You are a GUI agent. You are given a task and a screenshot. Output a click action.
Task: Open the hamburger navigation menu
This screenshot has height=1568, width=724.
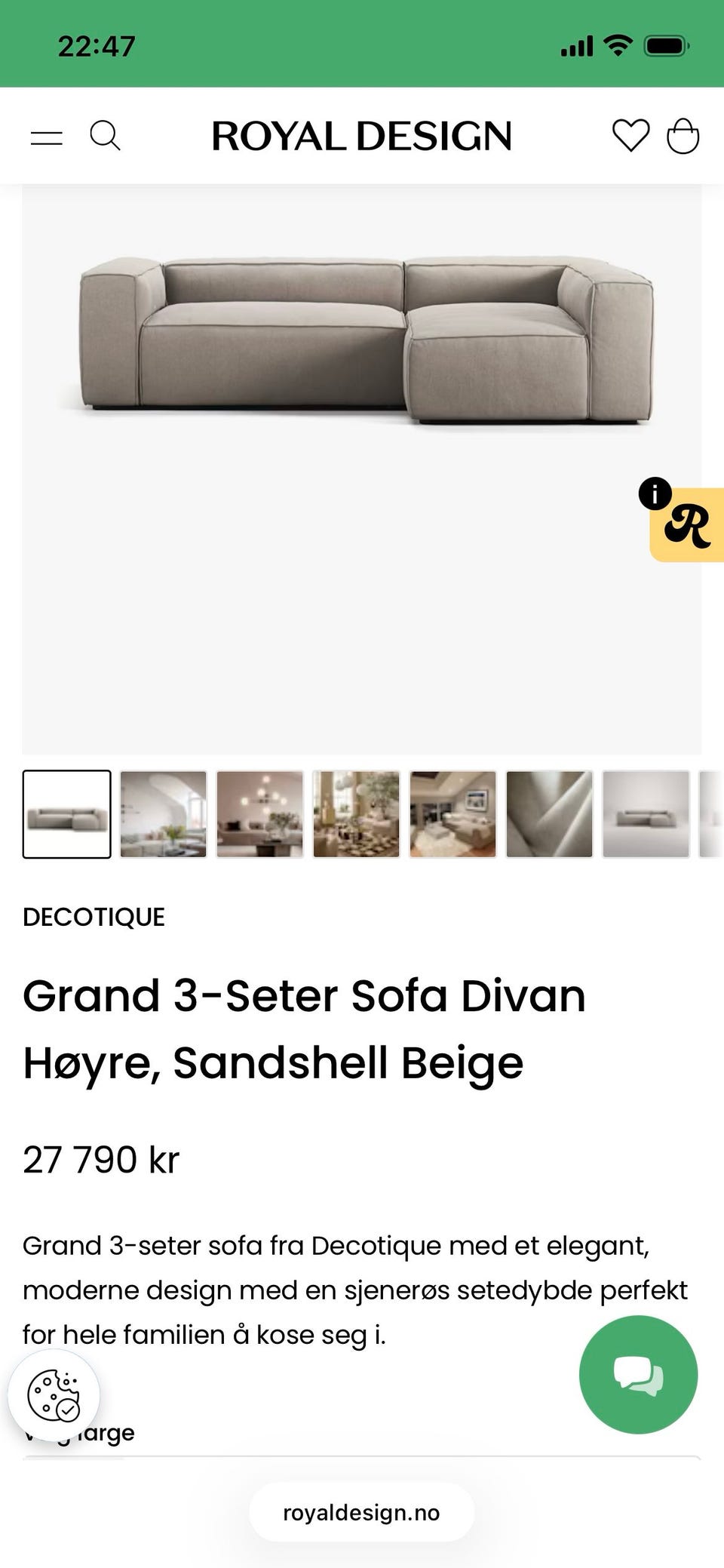[48, 137]
